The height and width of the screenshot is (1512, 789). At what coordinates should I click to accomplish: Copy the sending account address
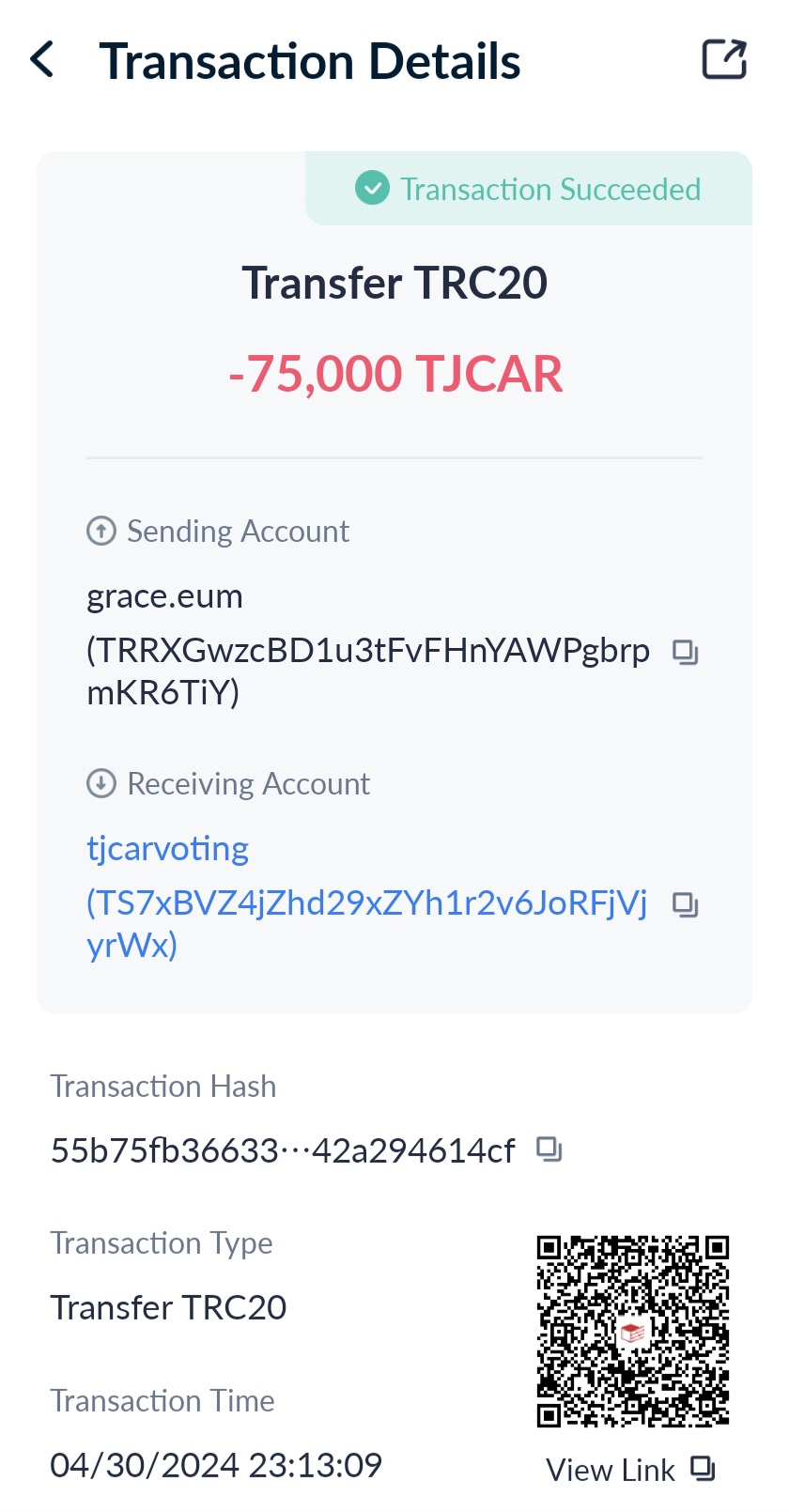click(x=686, y=652)
